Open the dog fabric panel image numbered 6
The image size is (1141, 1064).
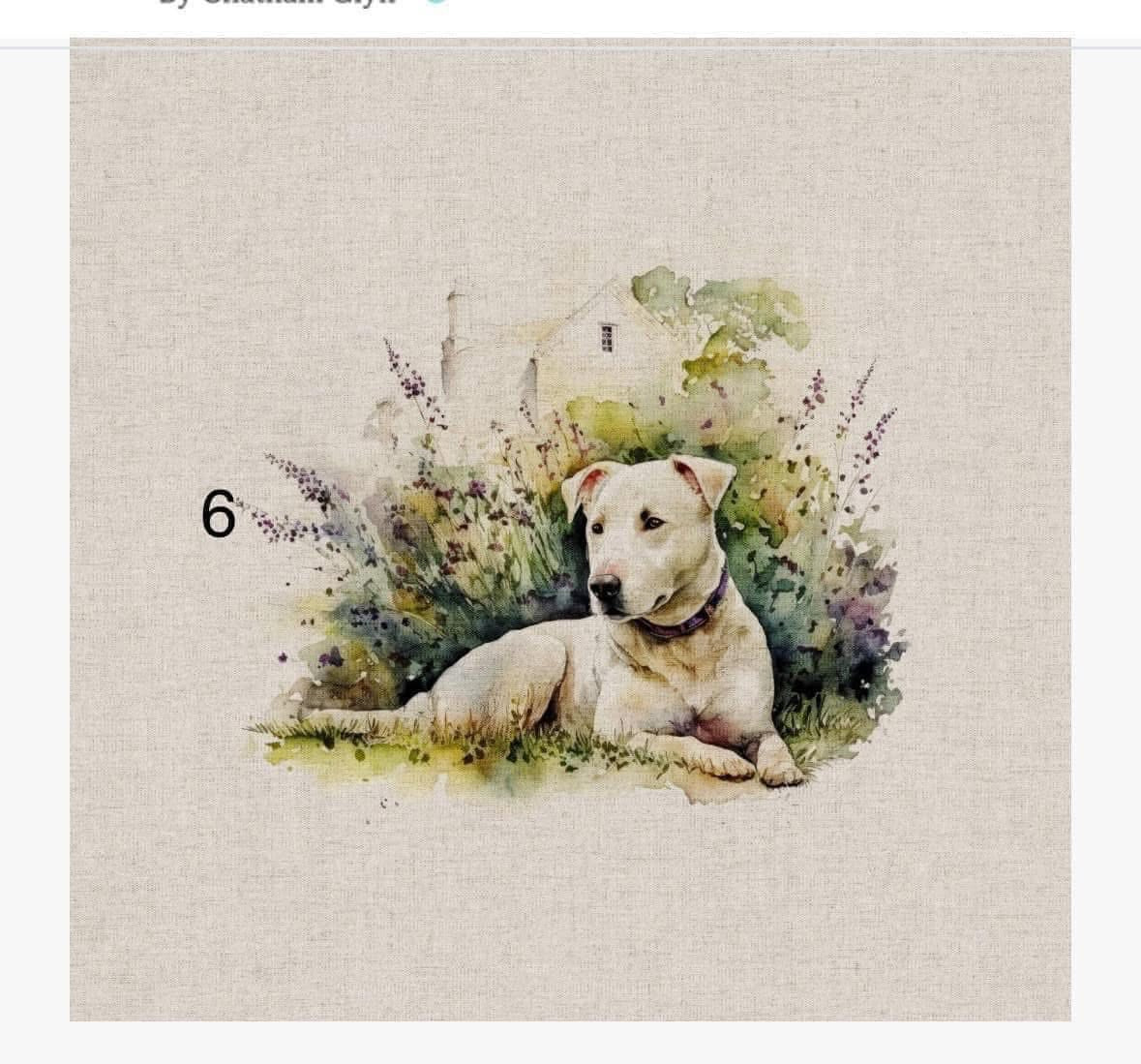(x=570, y=530)
